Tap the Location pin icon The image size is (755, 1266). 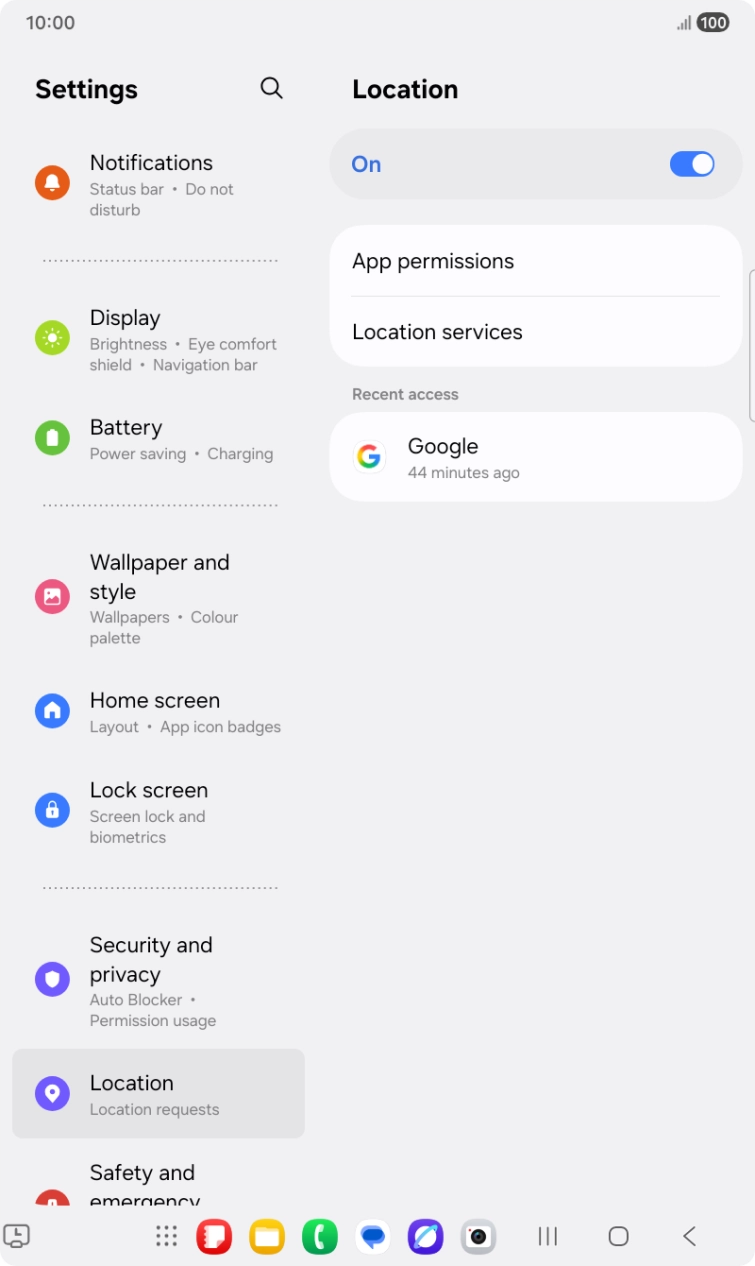[52, 1093]
